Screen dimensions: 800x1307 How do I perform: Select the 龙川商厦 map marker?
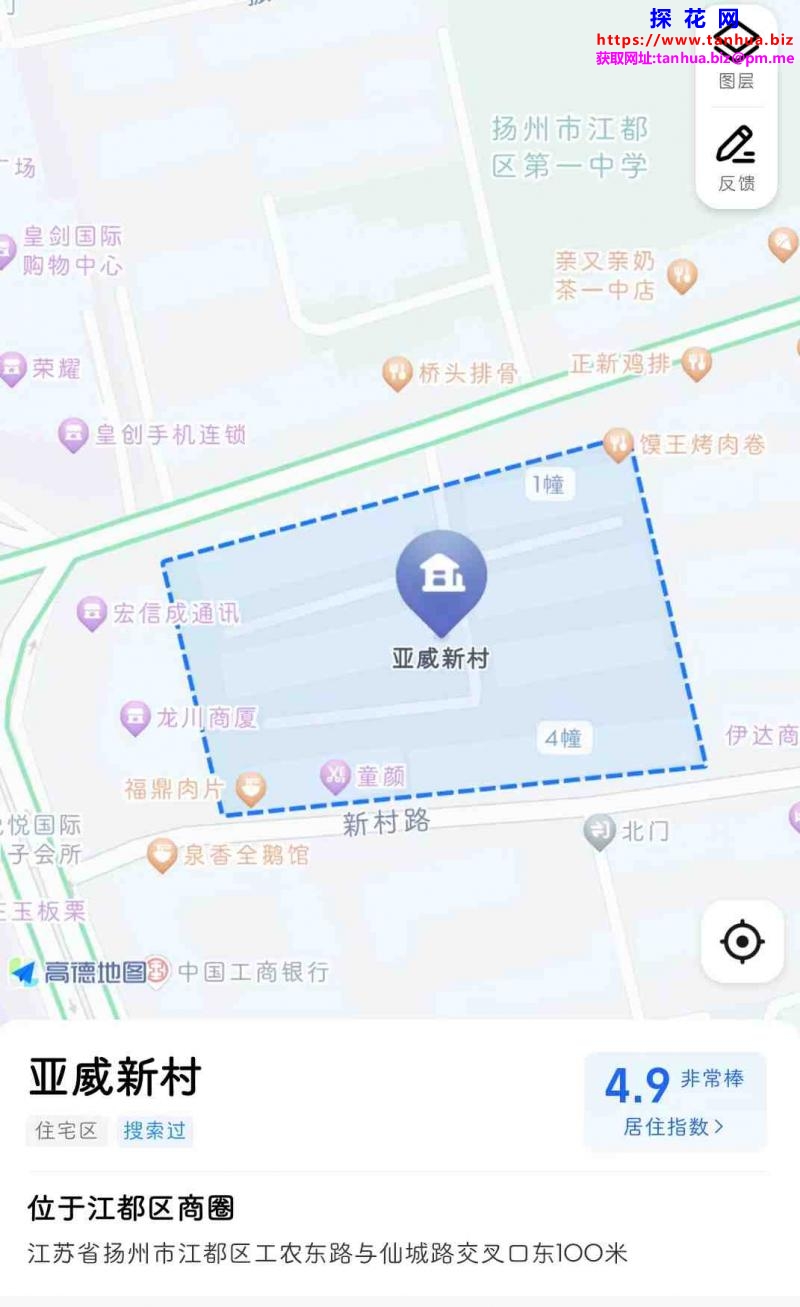click(x=135, y=717)
